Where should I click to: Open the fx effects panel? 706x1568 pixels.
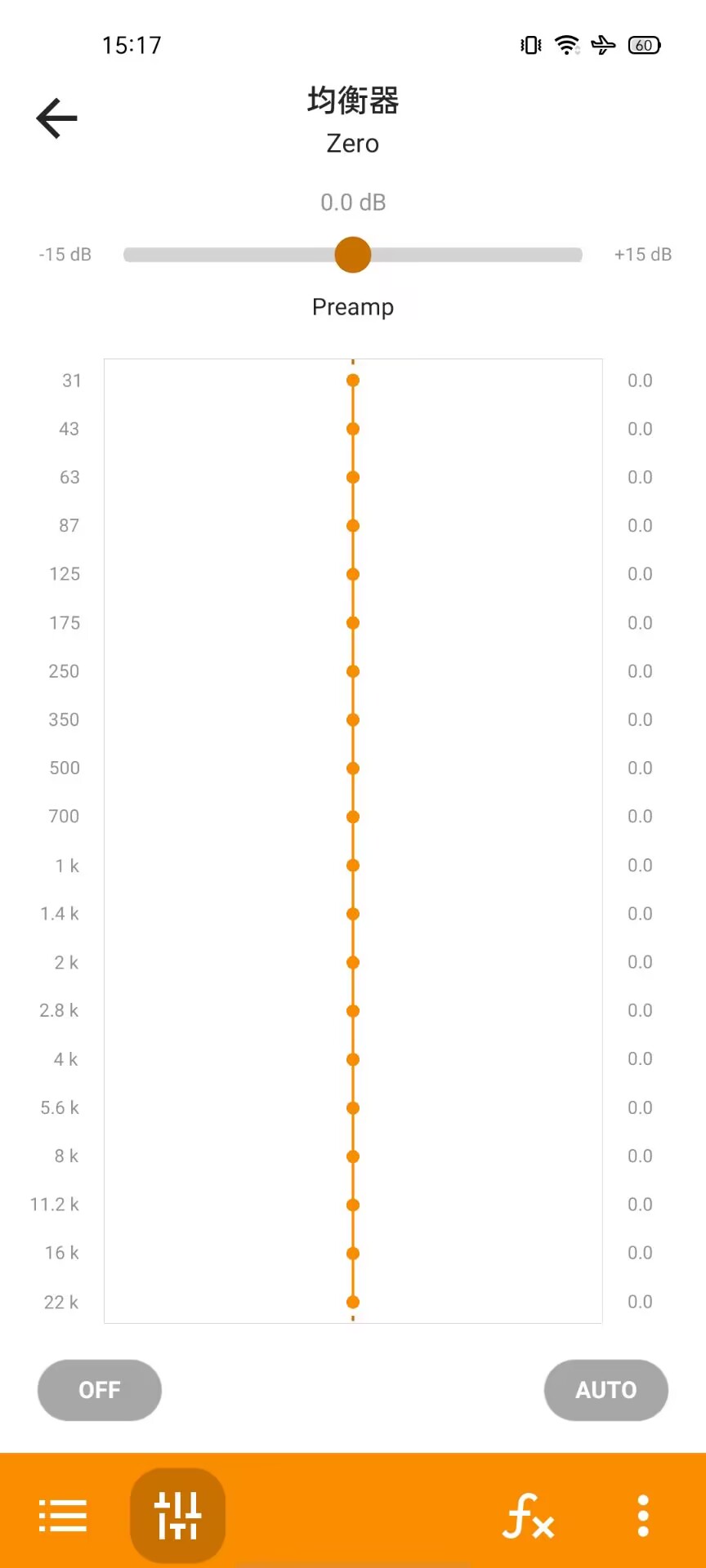tap(528, 1516)
